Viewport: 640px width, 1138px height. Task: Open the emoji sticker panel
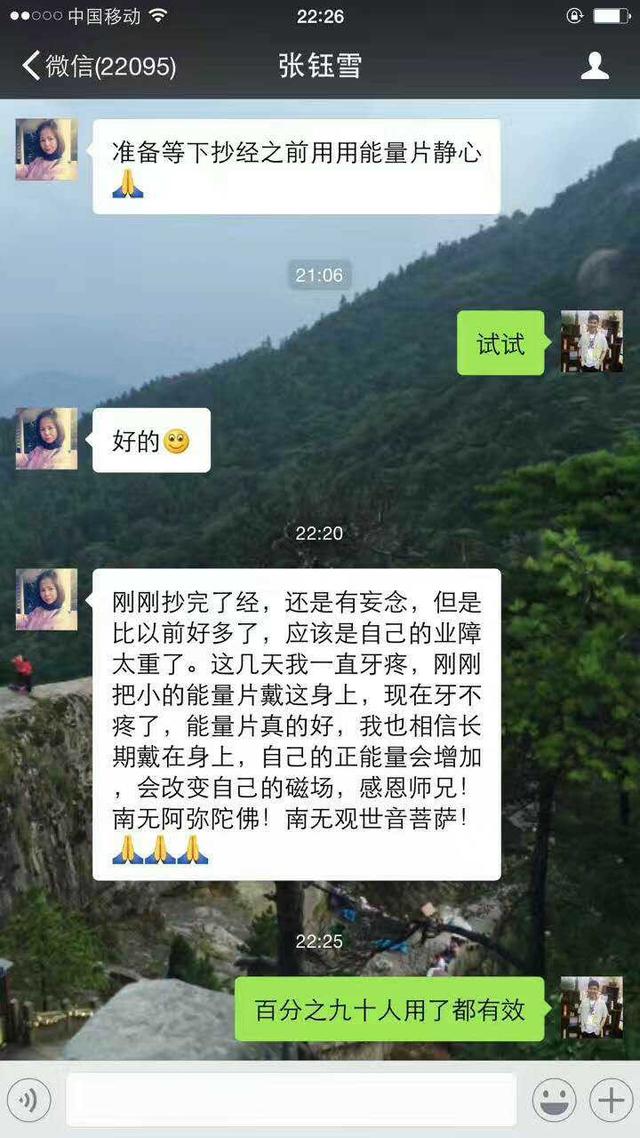coord(552,1101)
